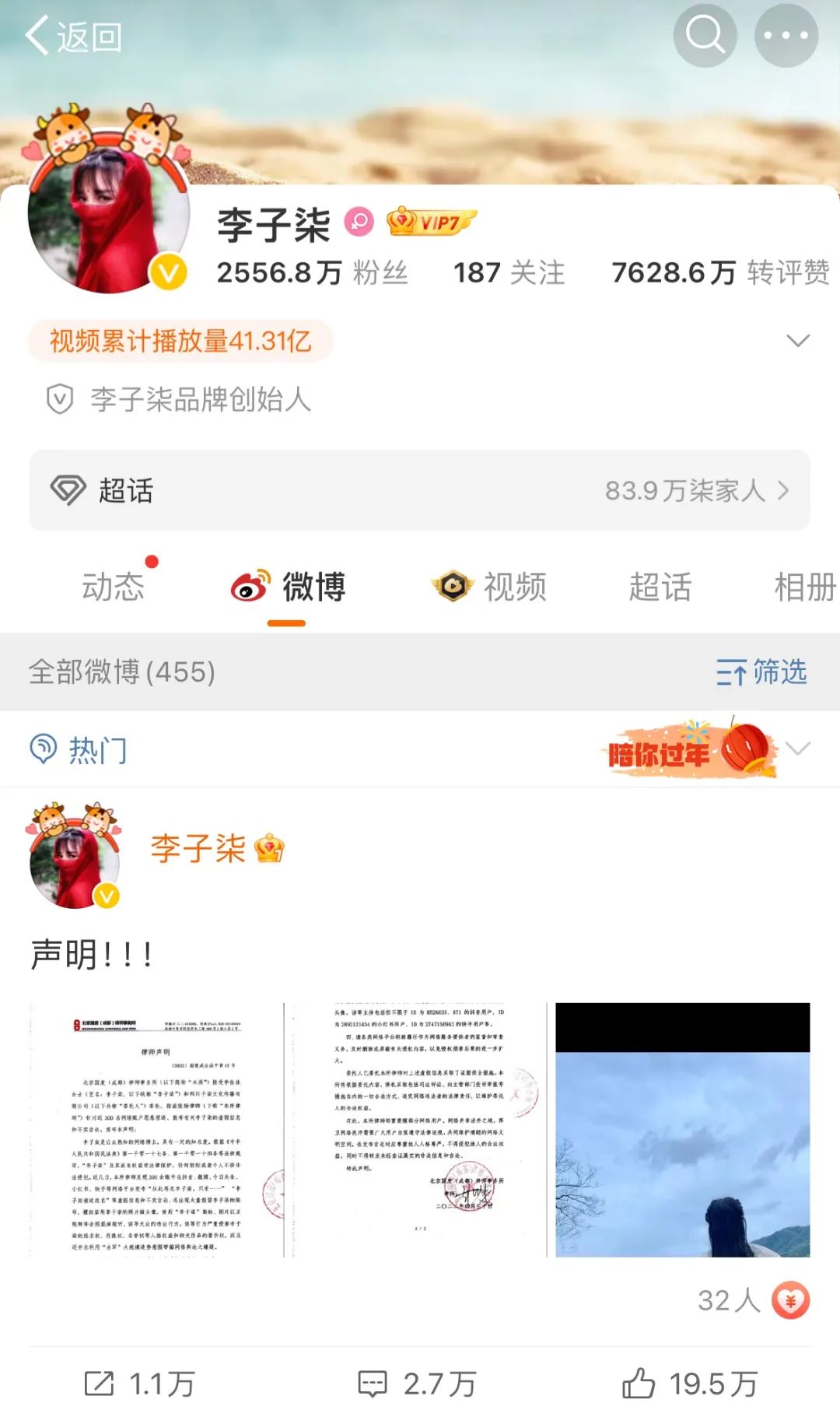
Task: Repost the 声明 post showing 1.1万
Action: 140,1384
